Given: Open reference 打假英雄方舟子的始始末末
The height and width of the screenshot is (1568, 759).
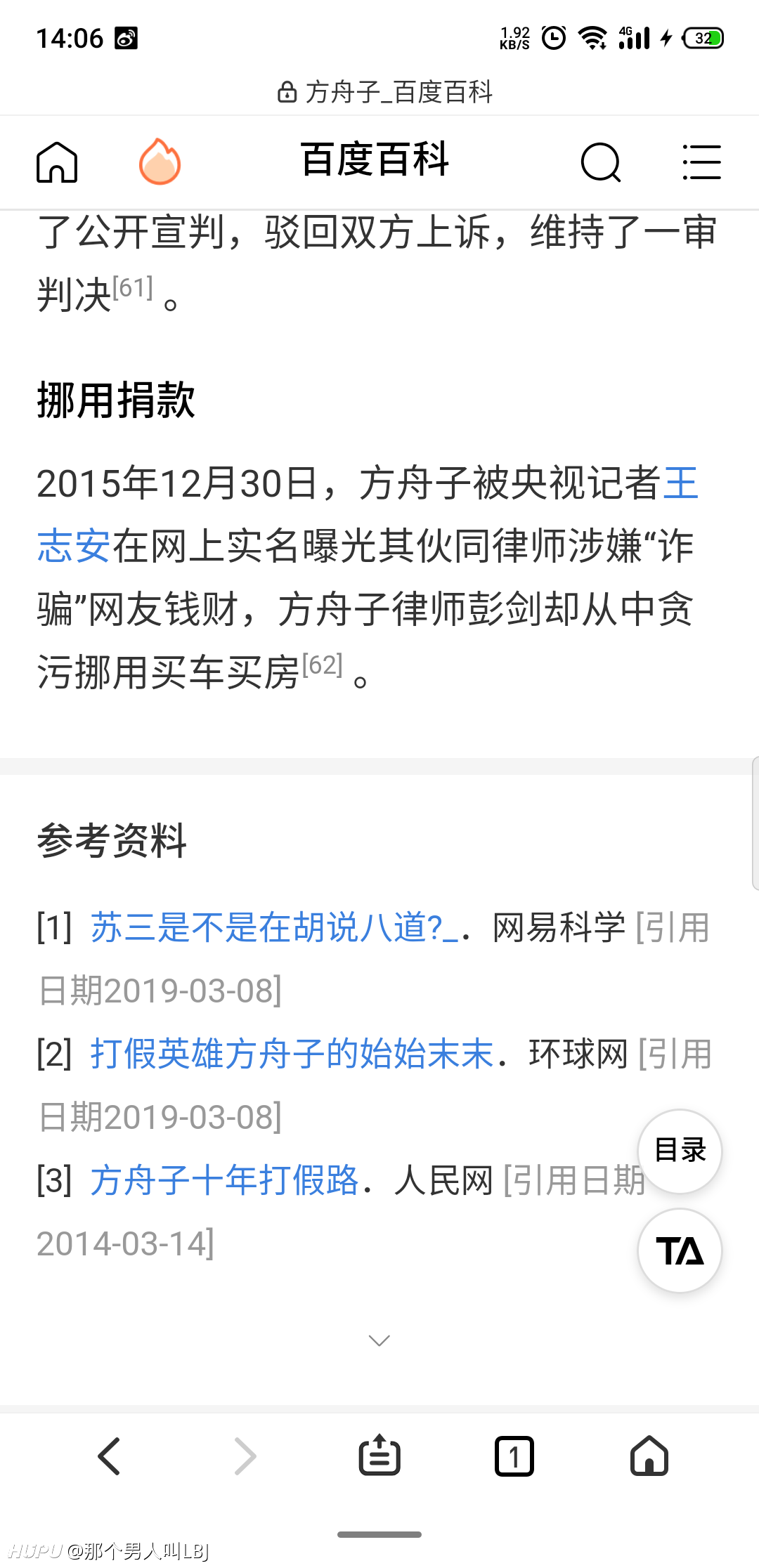Looking at the screenshot, I should tap(292, 1054).
